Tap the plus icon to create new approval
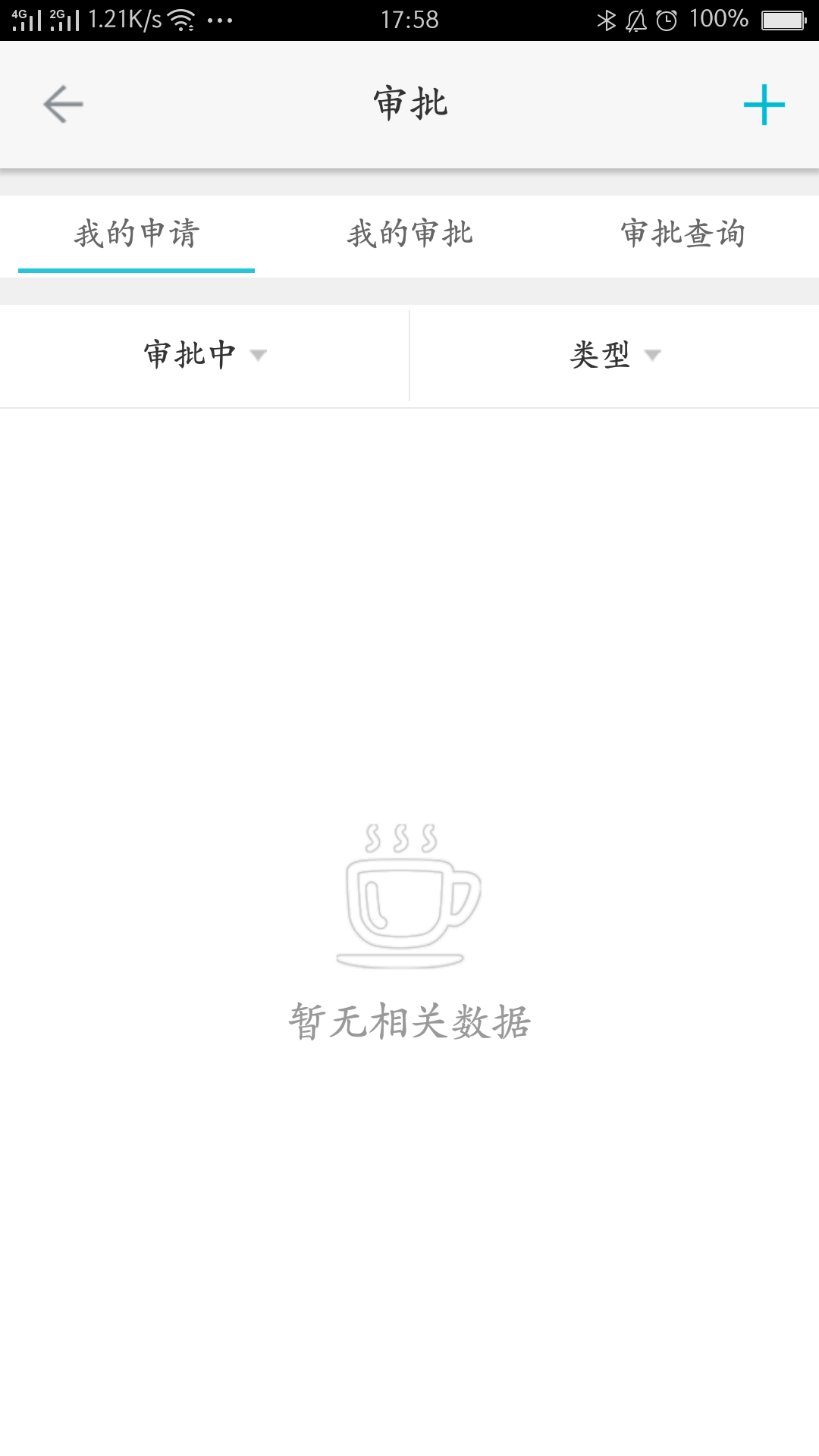 point(764,104)
